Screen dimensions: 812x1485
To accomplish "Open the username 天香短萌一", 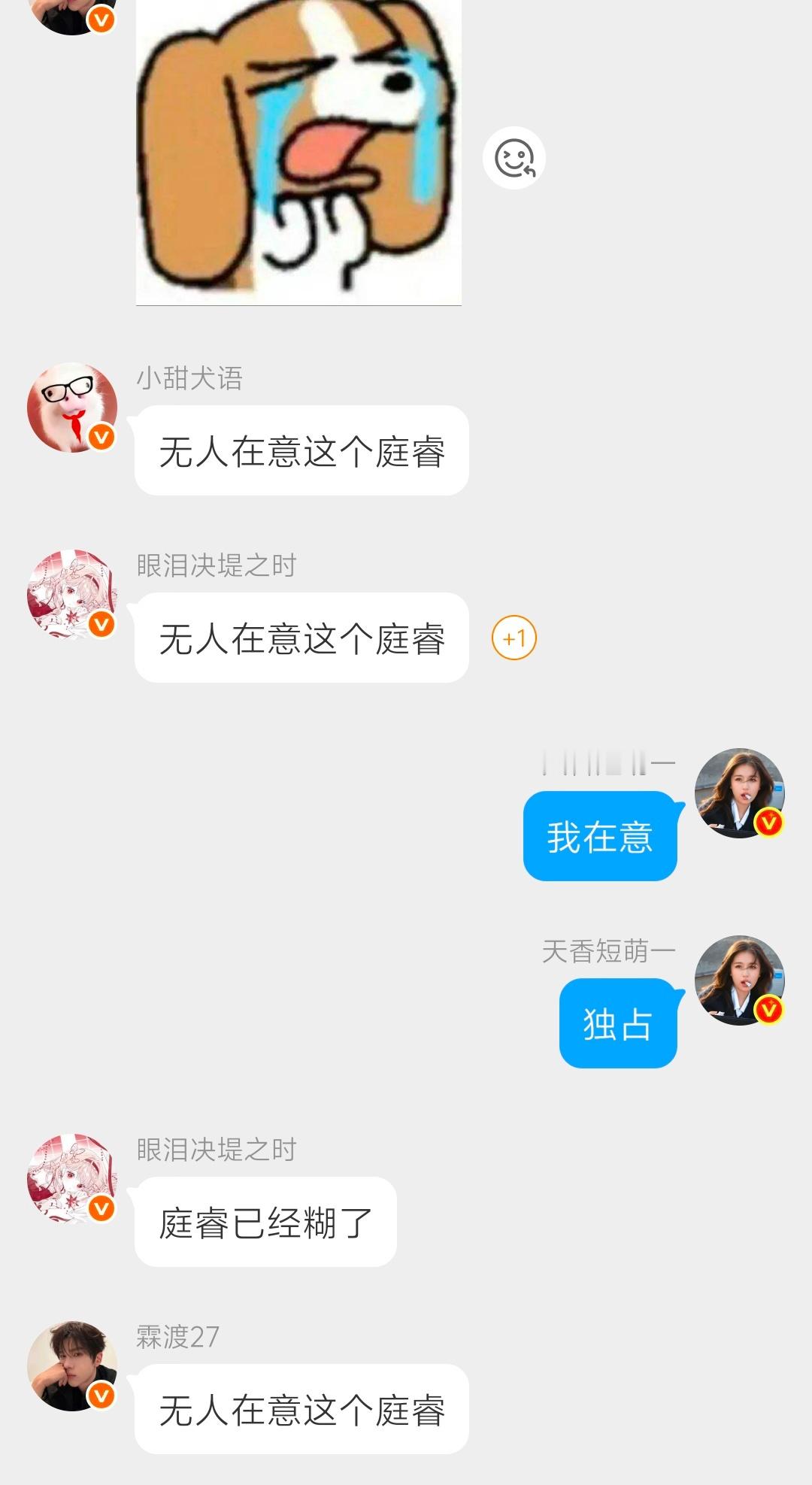I will coord(609,949).
